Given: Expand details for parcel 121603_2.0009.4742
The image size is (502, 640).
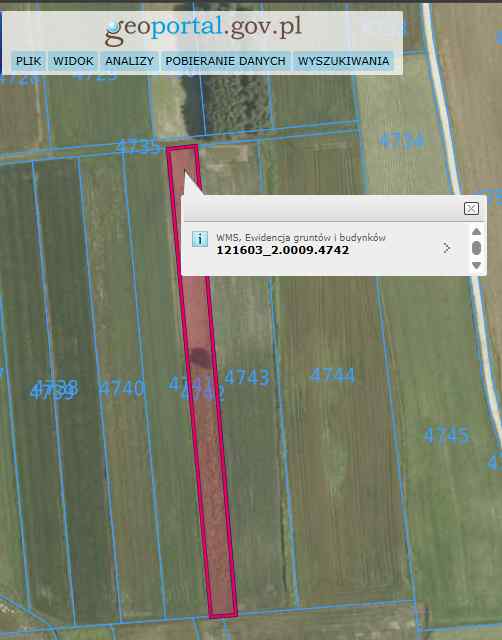Looking at the screenshot, I should (x=447, y=248).
